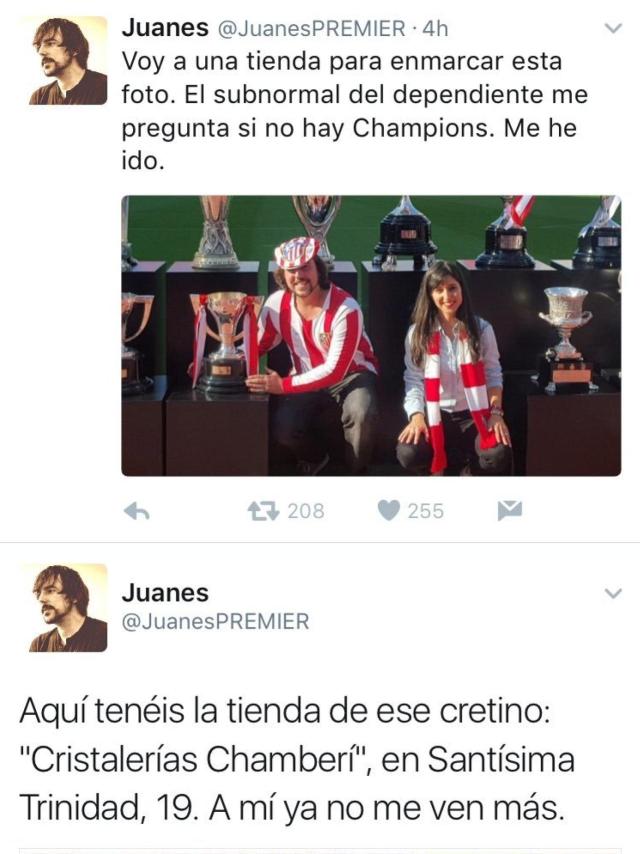The image size is (640, 854).
Task: Open the attached trophy photo in the tweet
Action: 371,335
